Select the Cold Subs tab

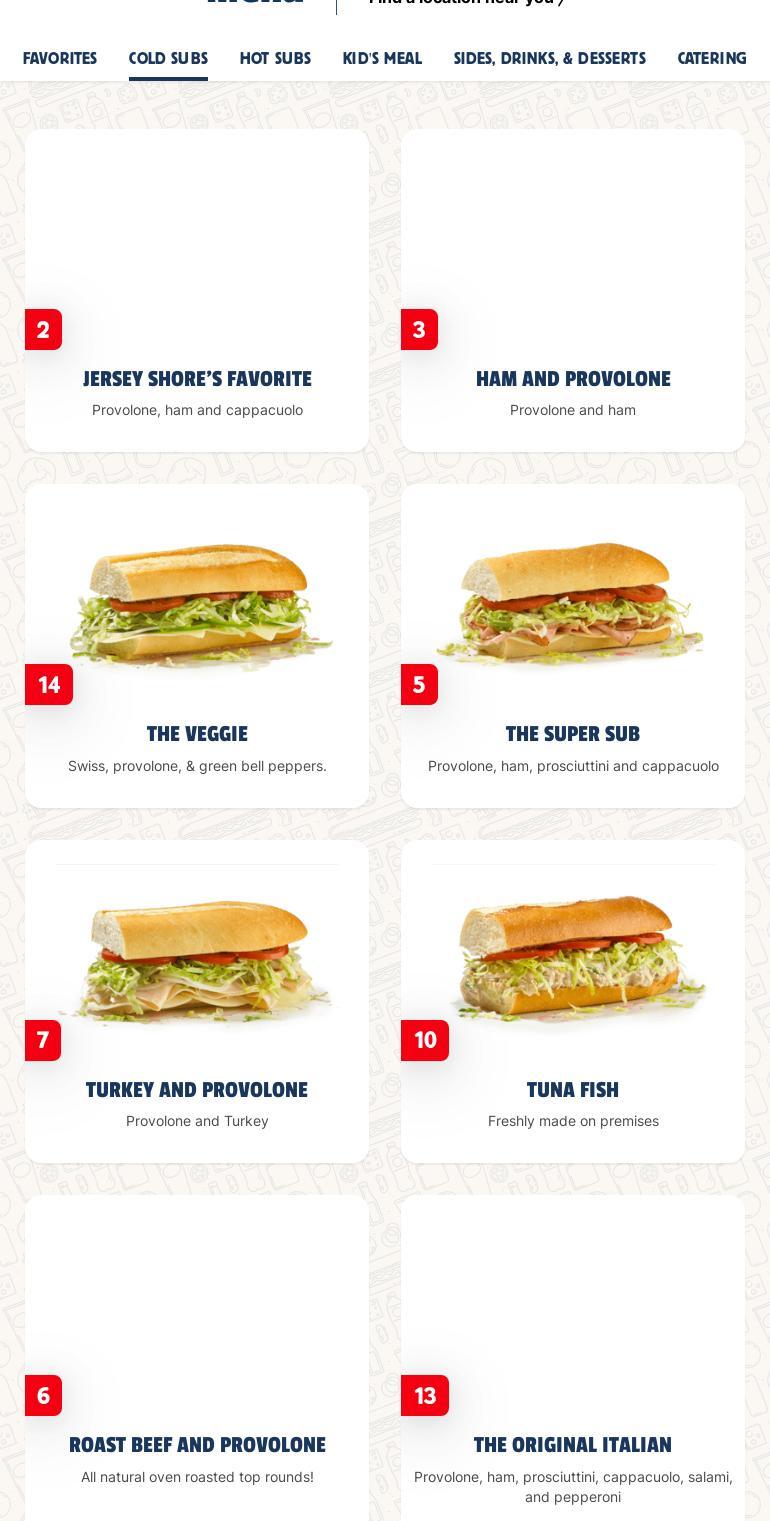click(168, 58)
